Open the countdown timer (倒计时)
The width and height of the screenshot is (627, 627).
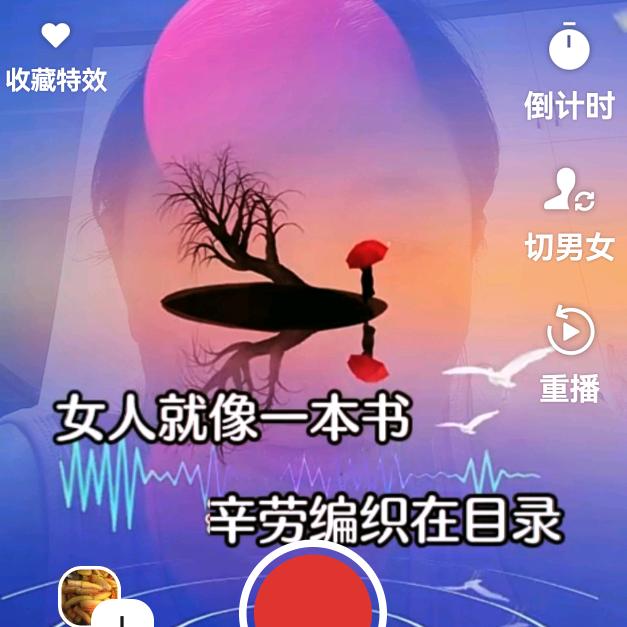tap(569, 47)
